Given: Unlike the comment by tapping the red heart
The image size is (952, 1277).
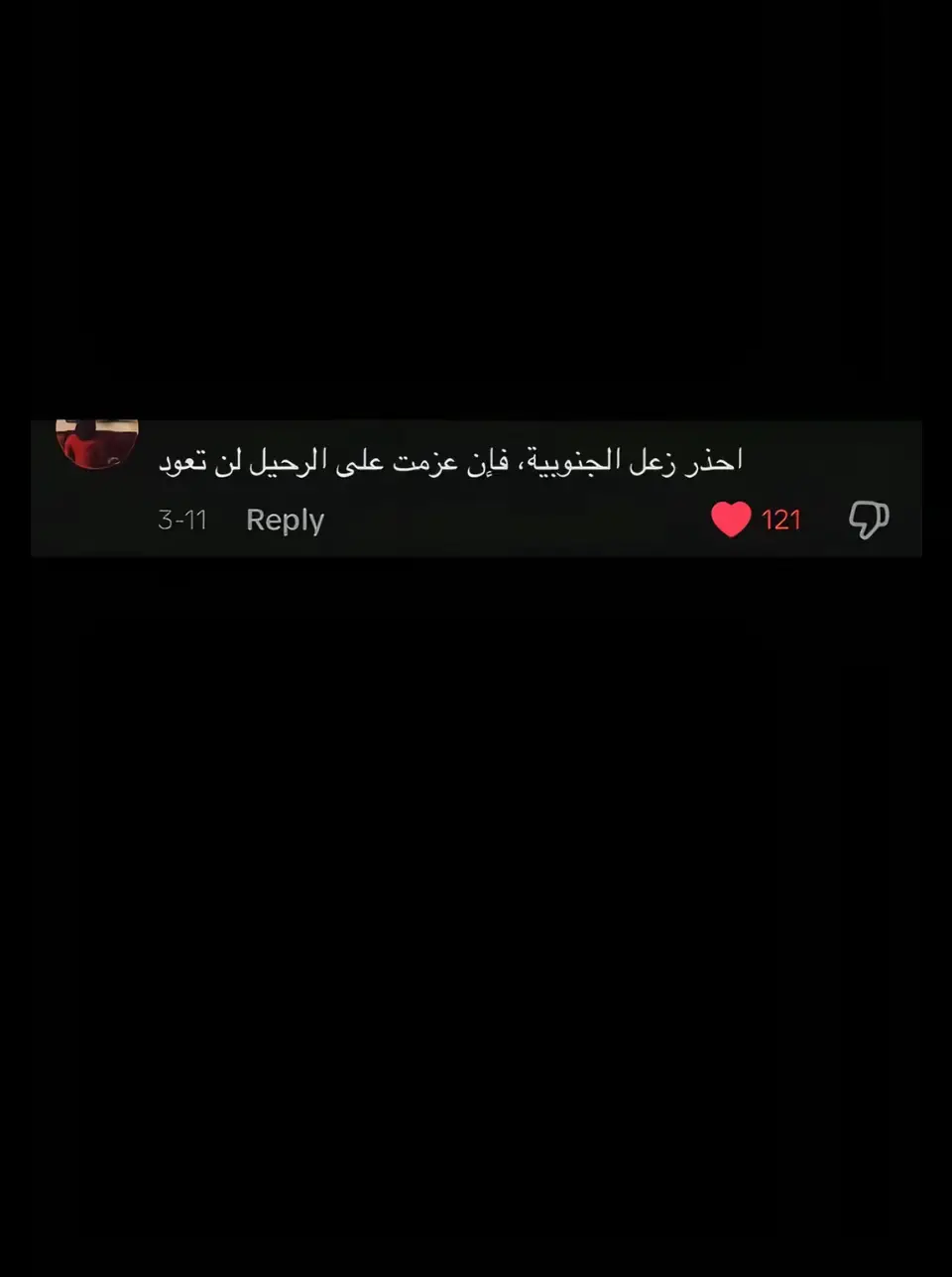Looking at the screenshot, I should [730, 520].
